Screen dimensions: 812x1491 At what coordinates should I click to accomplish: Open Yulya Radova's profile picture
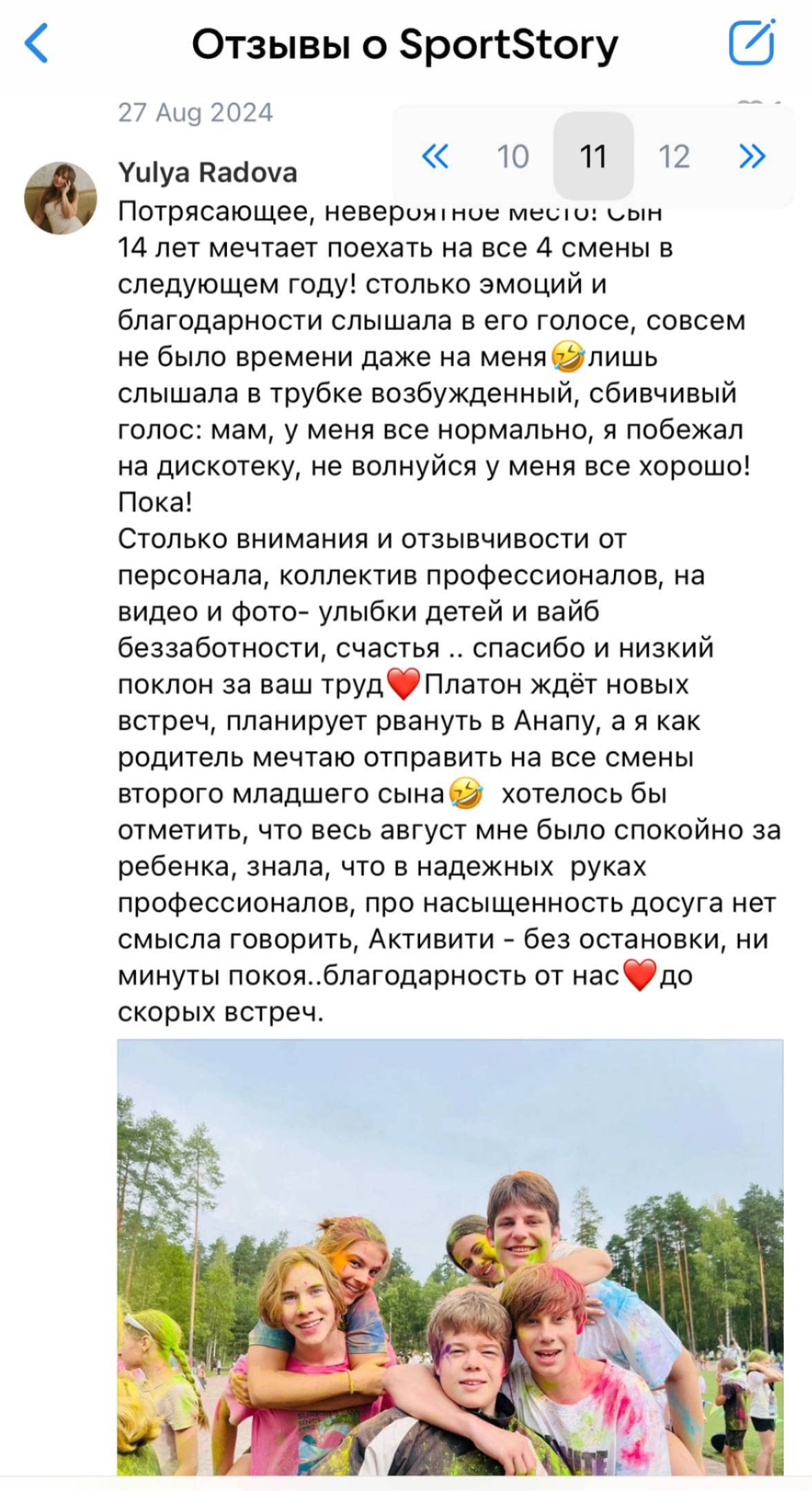coord(61,198)
